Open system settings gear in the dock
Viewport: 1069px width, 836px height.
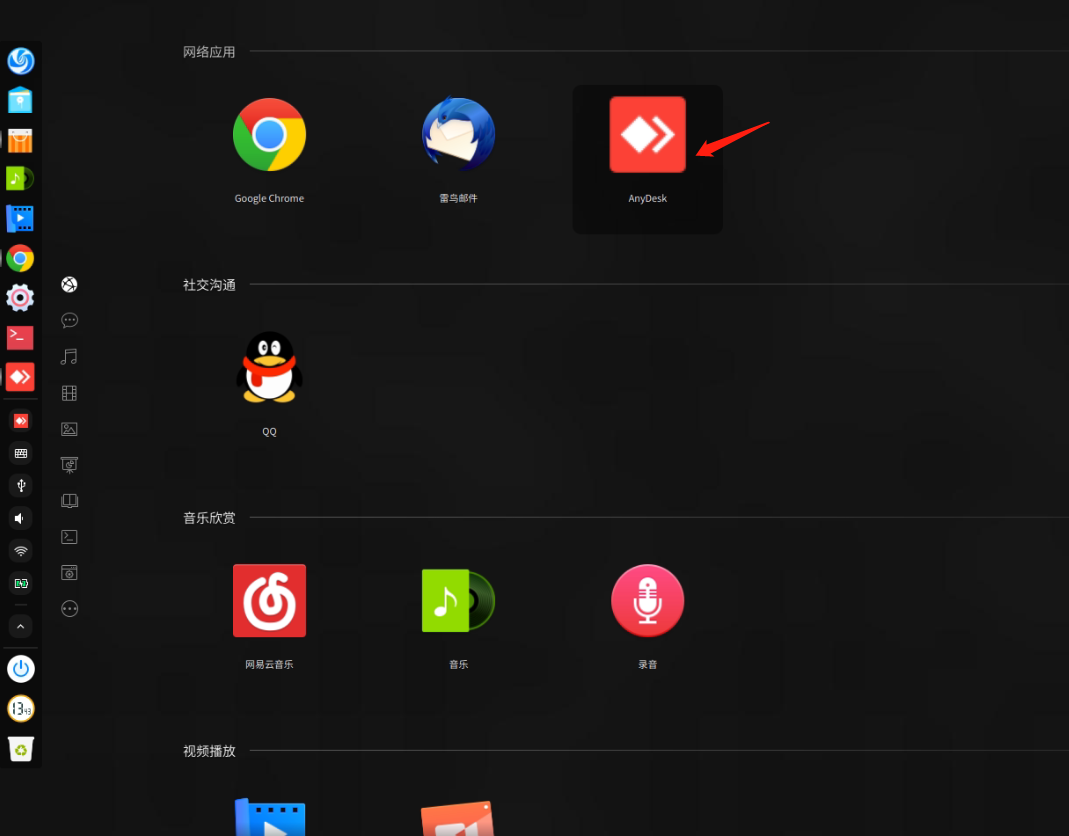[20, 298]
